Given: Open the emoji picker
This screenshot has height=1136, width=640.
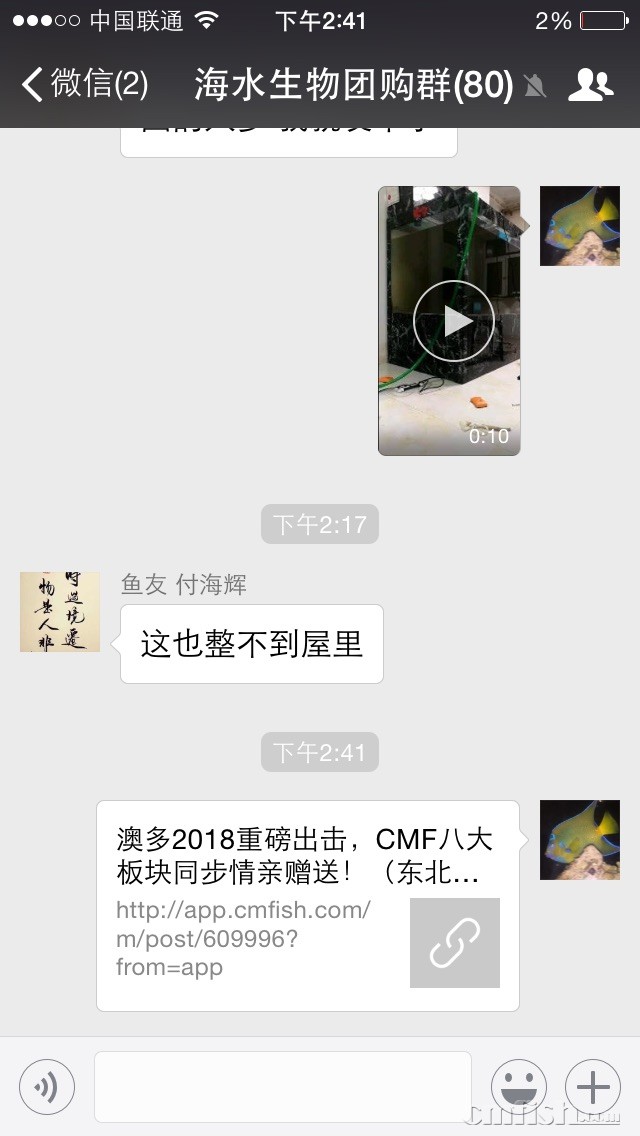Looking at the screenshot, I should tap(518, 1086).
